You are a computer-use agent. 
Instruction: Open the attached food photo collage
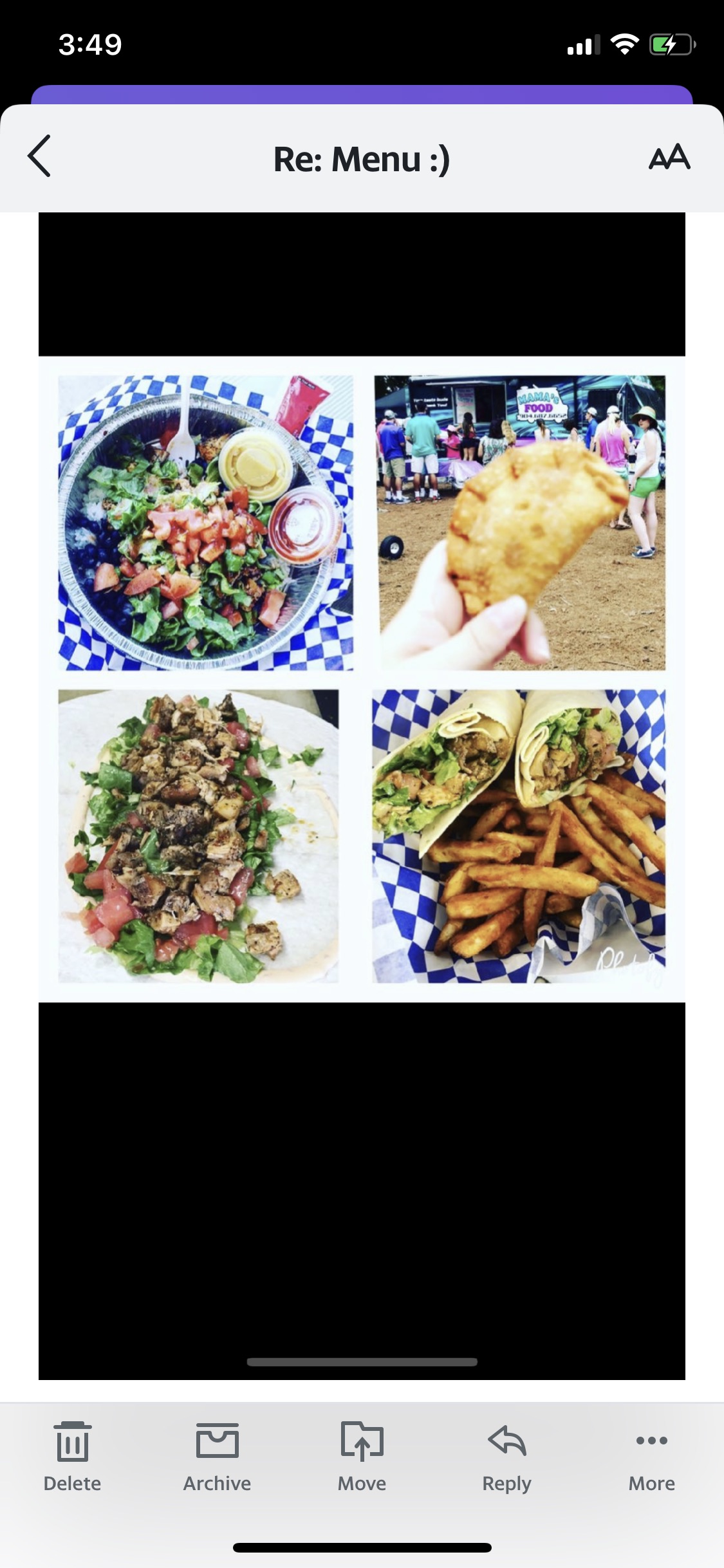click(362, 679)
